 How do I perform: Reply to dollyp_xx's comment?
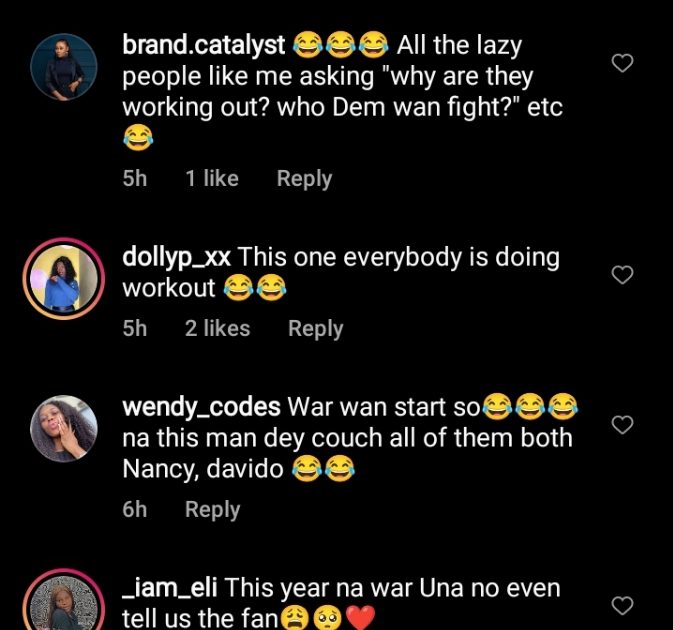315,329
